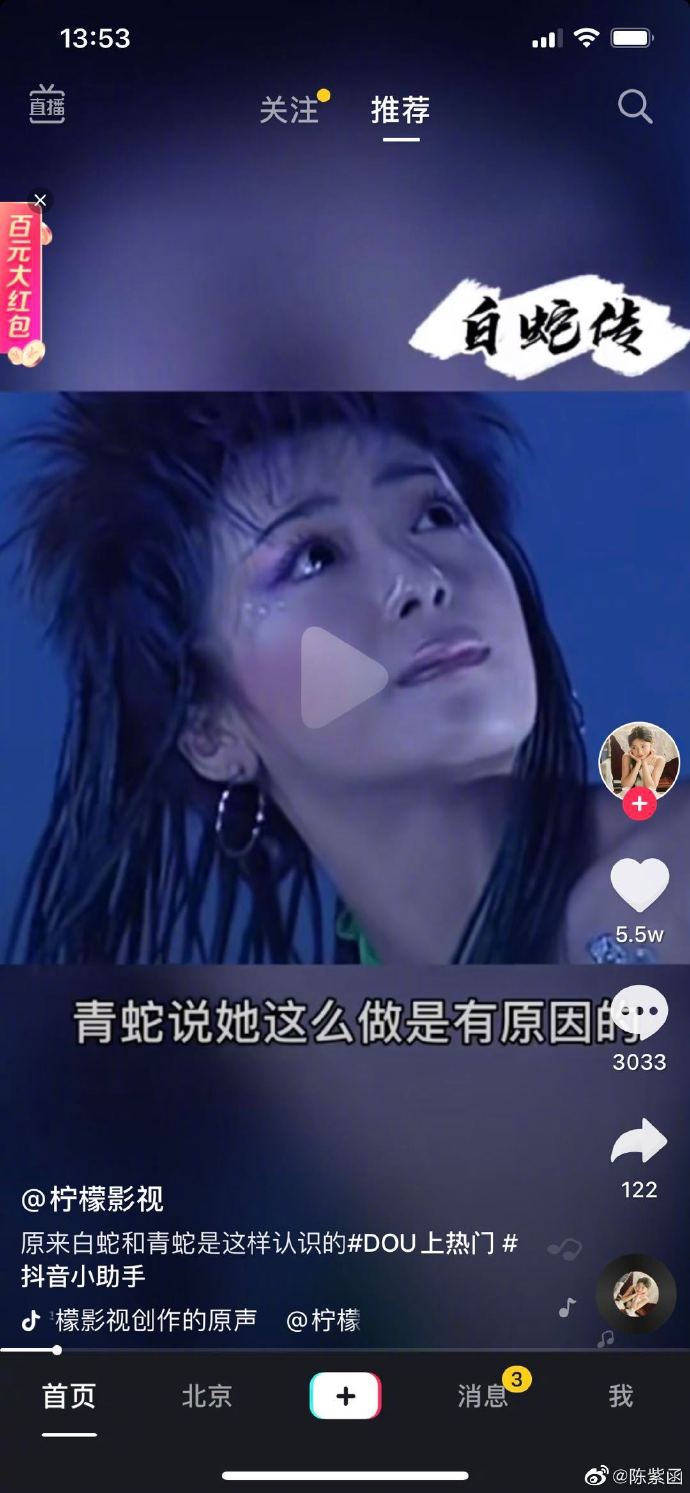Switch to the 北京 tab

coord(207,1396)
